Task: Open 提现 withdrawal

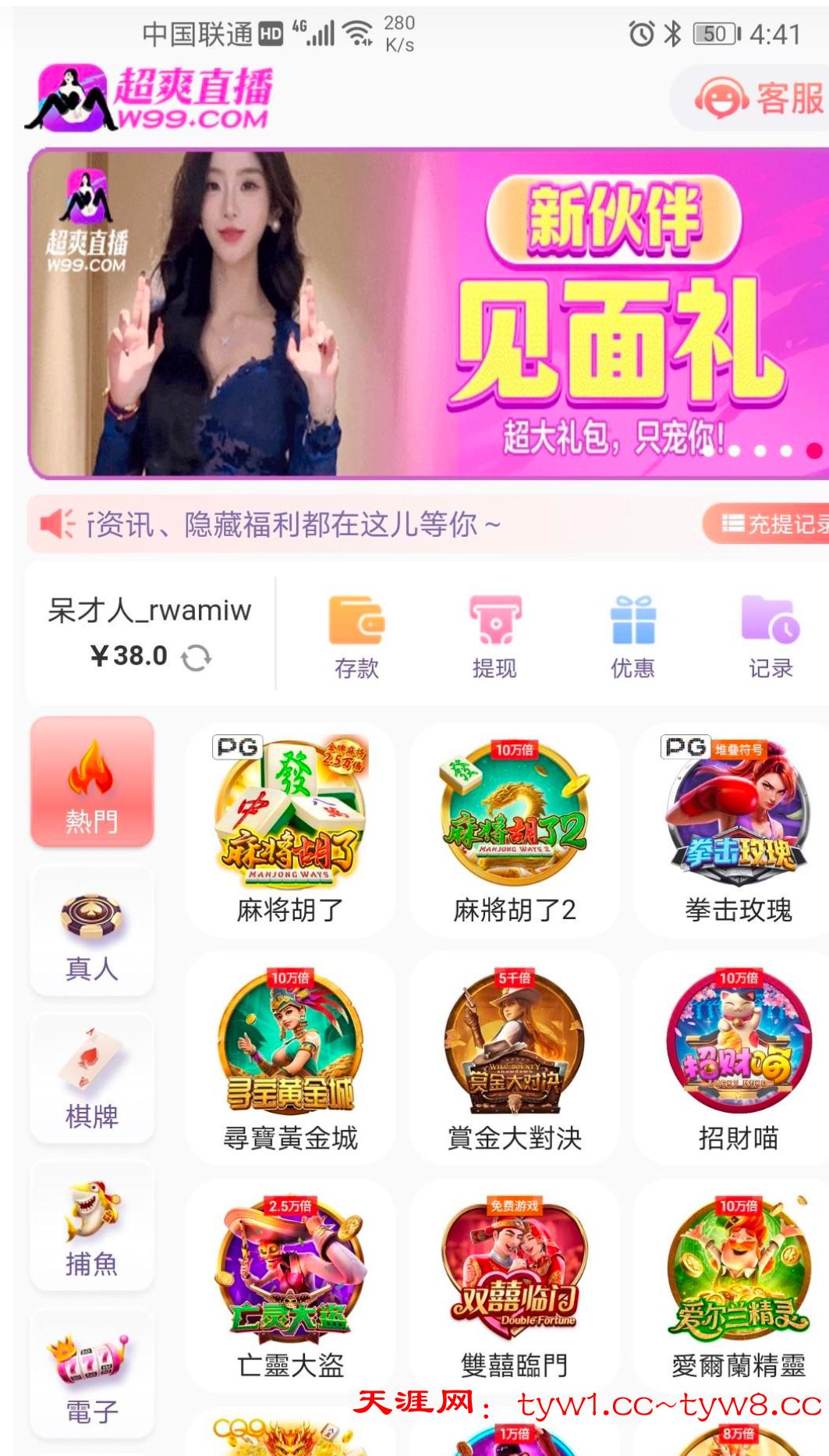Action: pyautogui.click(x=494, y=636)
